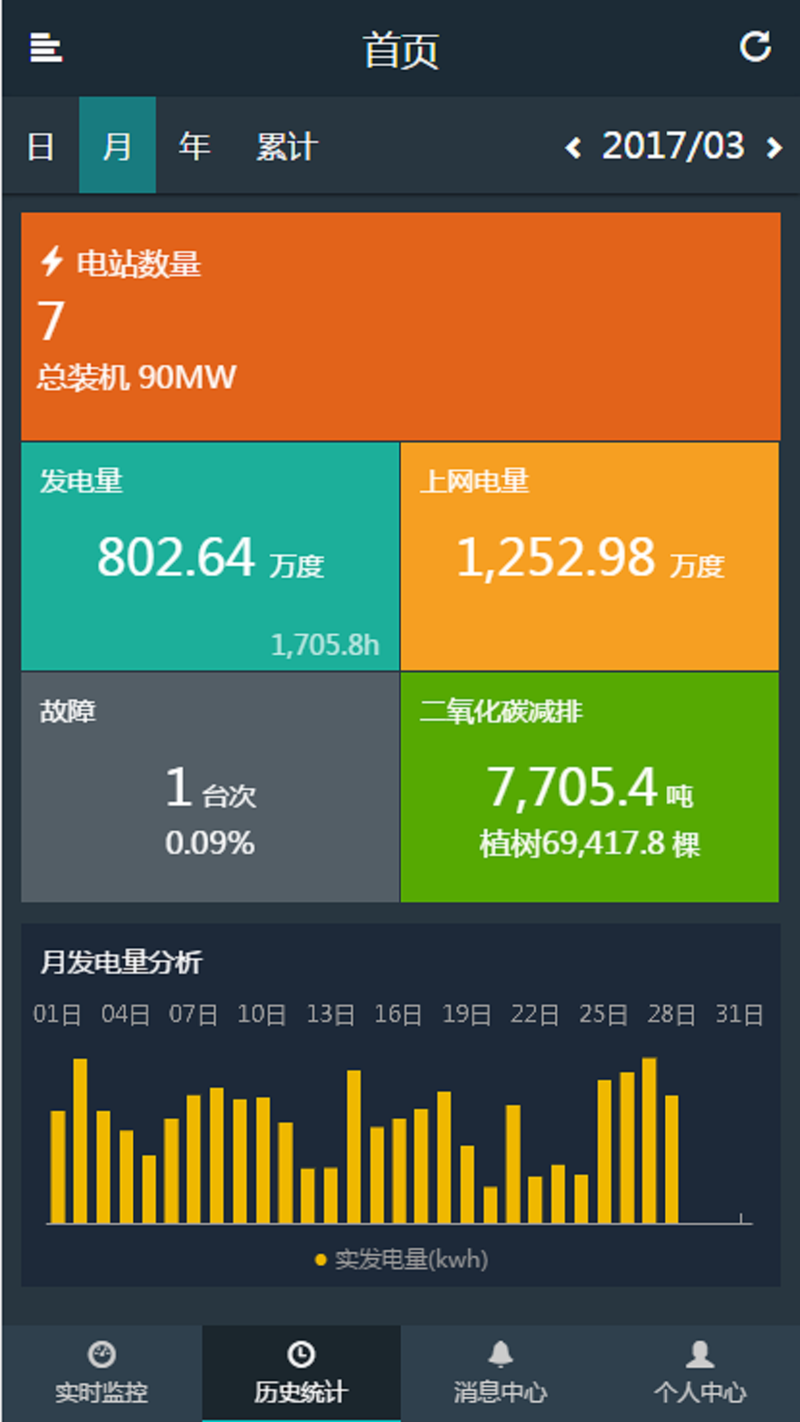This screenshot has width=800, height=1422.
Task: Switch to 个人中心 personal center tab
Action: (x=700, y=1373)
